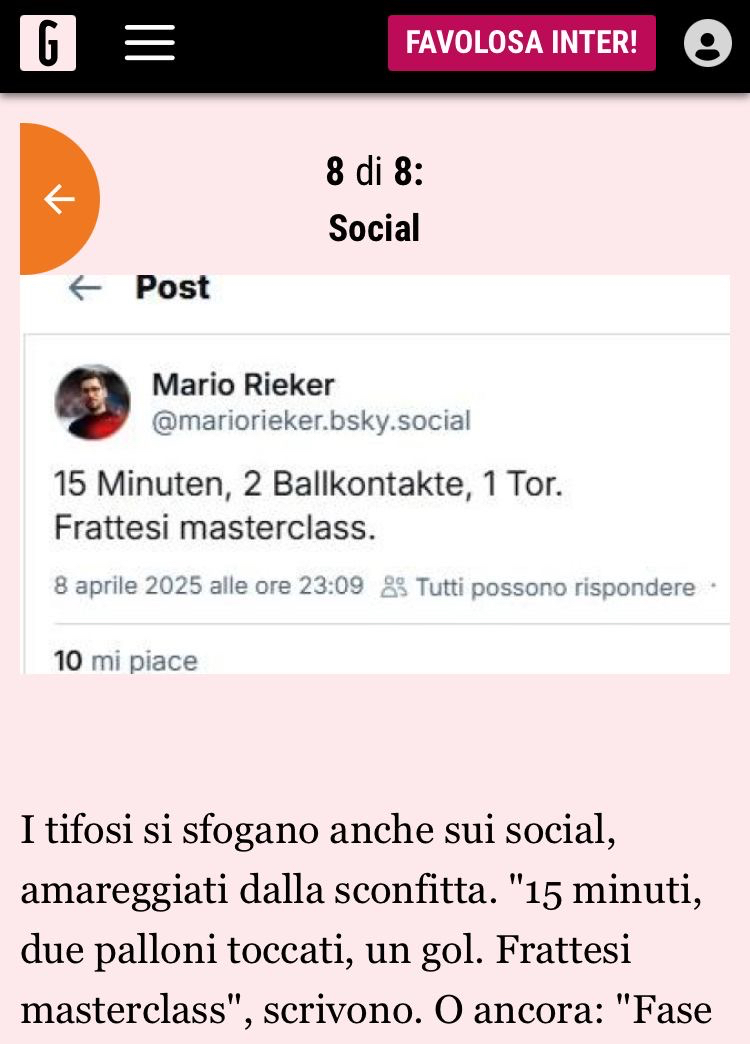
Task: Go back to the previous gallery slide
Action: click(57, 199)
